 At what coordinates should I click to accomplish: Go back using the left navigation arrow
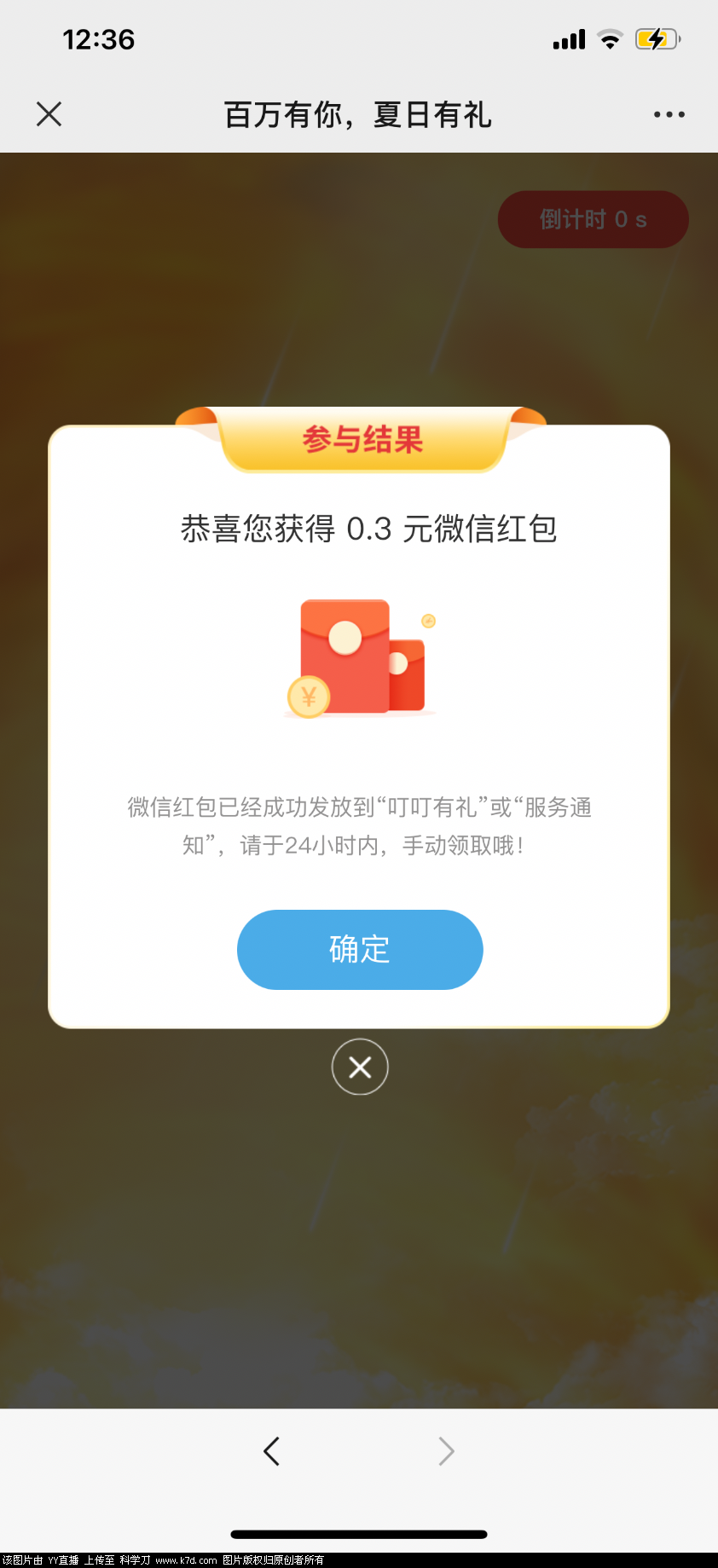click(x=271, y=1451)
